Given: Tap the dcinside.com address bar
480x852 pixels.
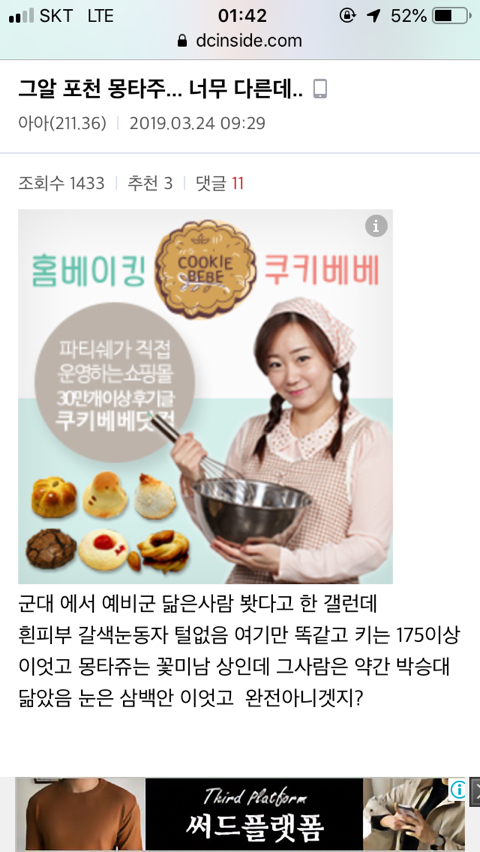Looking at the screenshot, I should pos(240,41).
